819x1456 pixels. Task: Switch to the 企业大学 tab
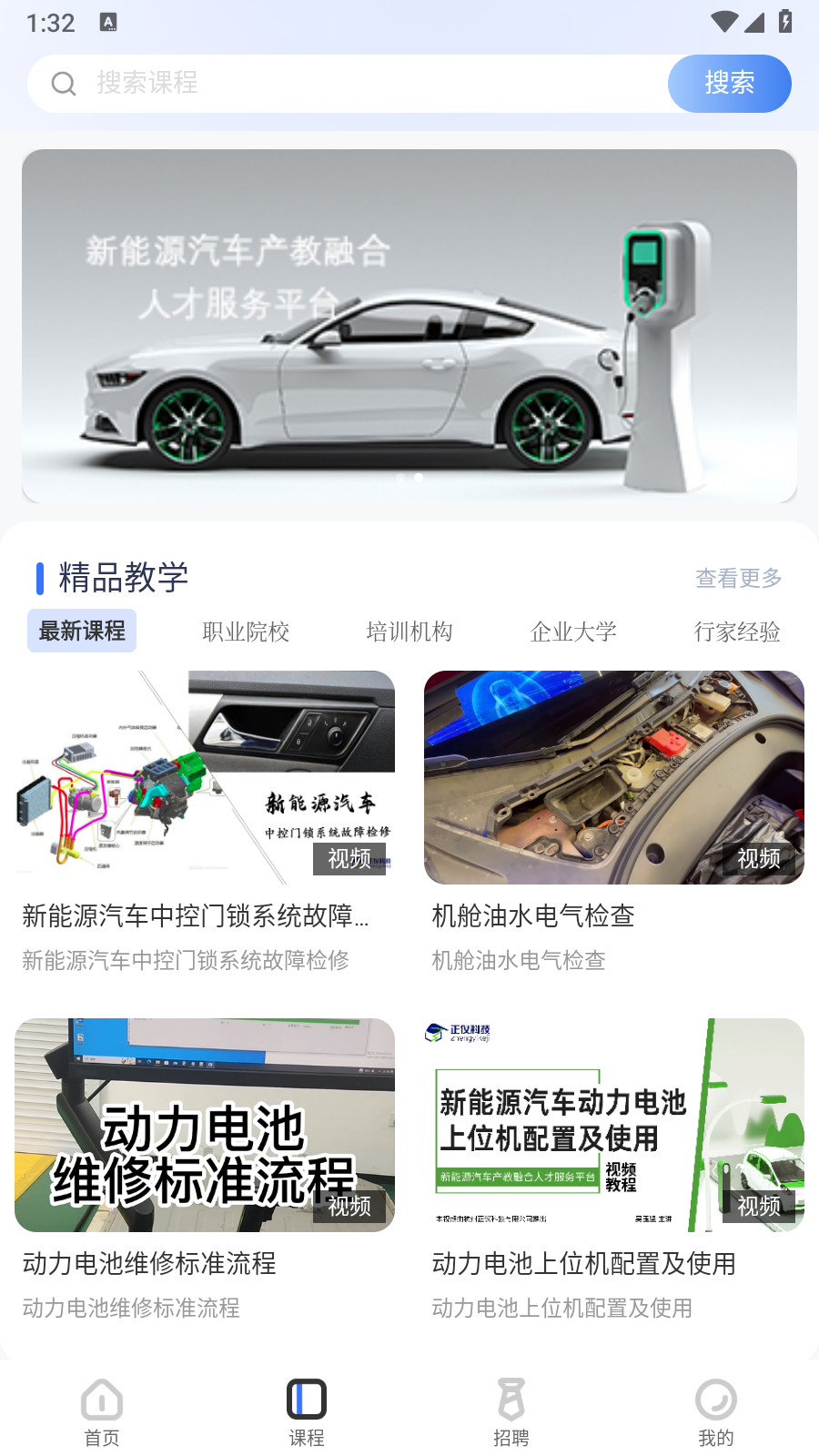click(x=574, y=631)
